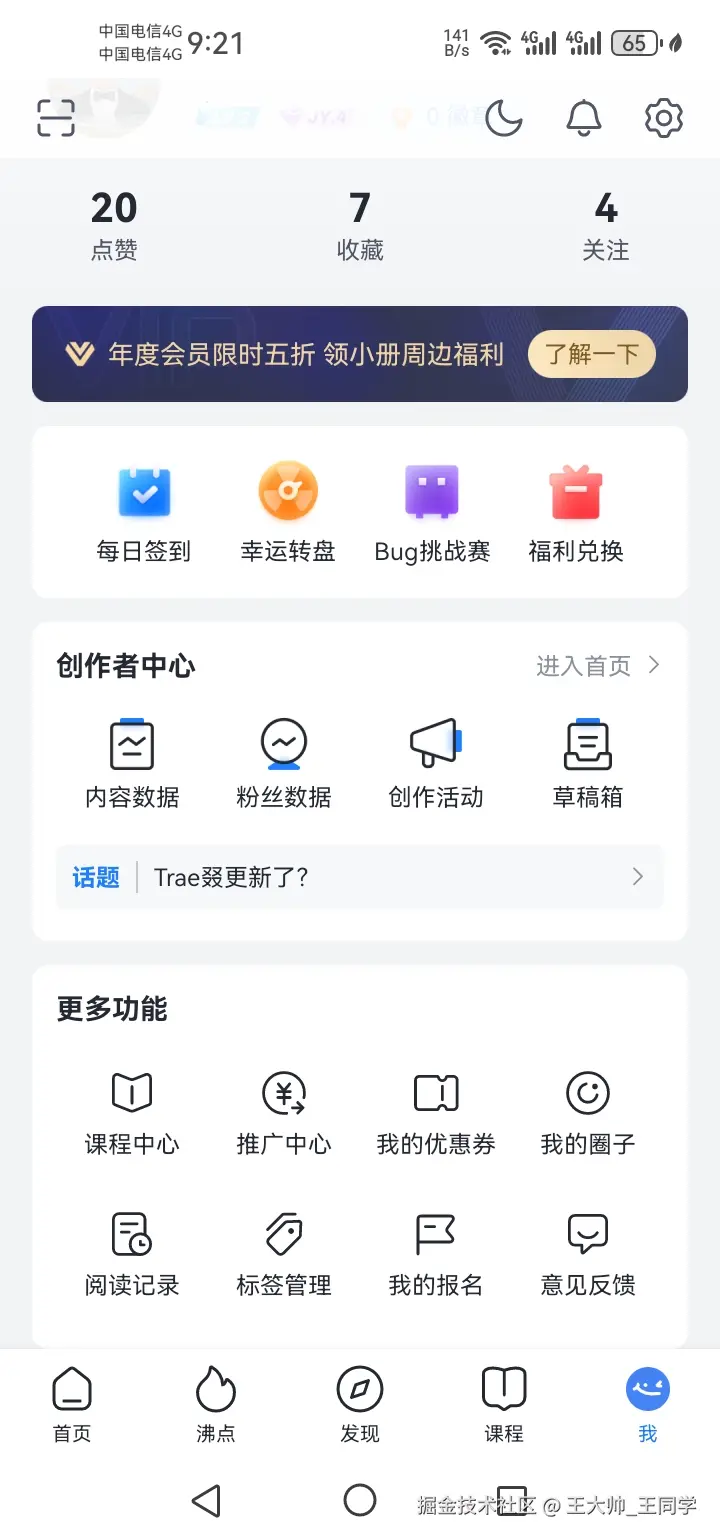Viewport: 720px width, 1540px height.
Task: Switch to the 发现 tab
Action: [360, 1404]
